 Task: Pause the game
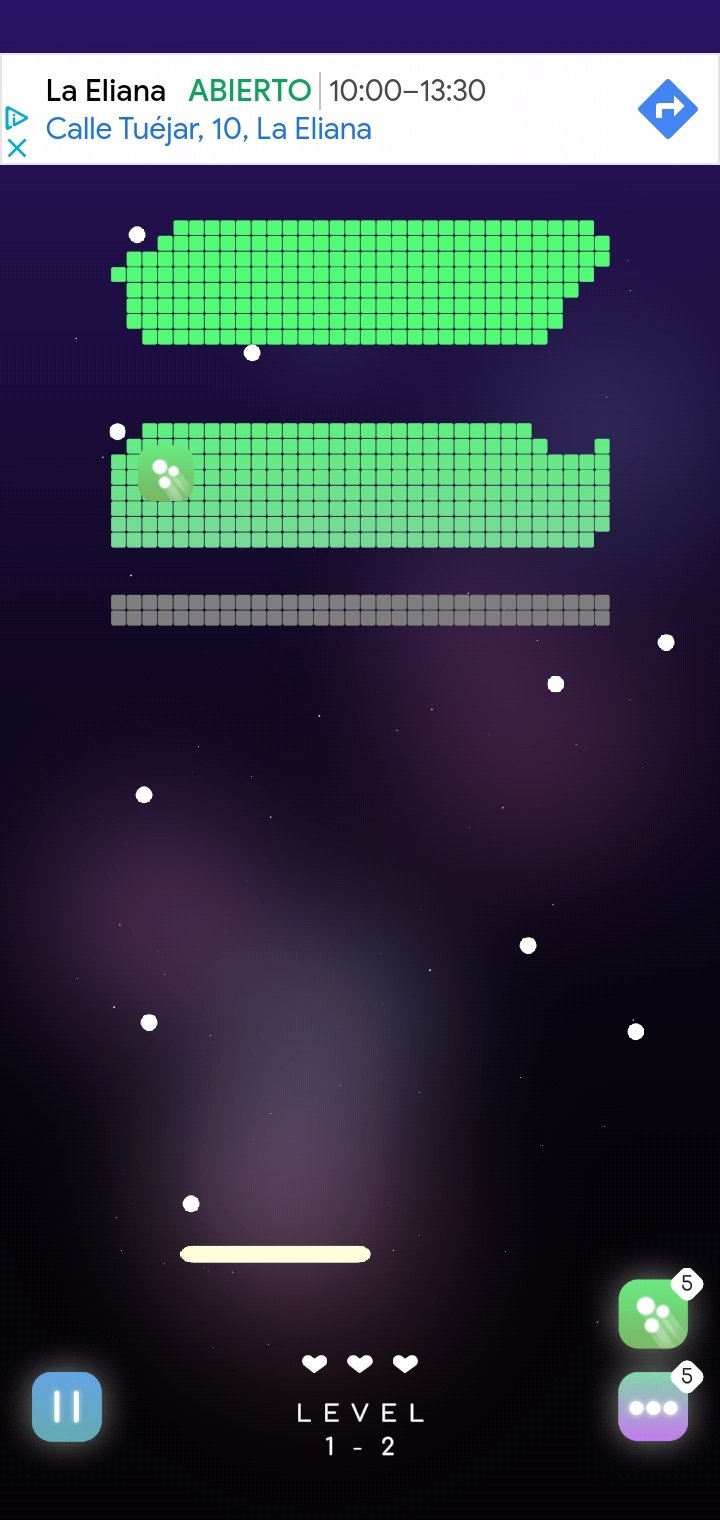point(67,1406)
